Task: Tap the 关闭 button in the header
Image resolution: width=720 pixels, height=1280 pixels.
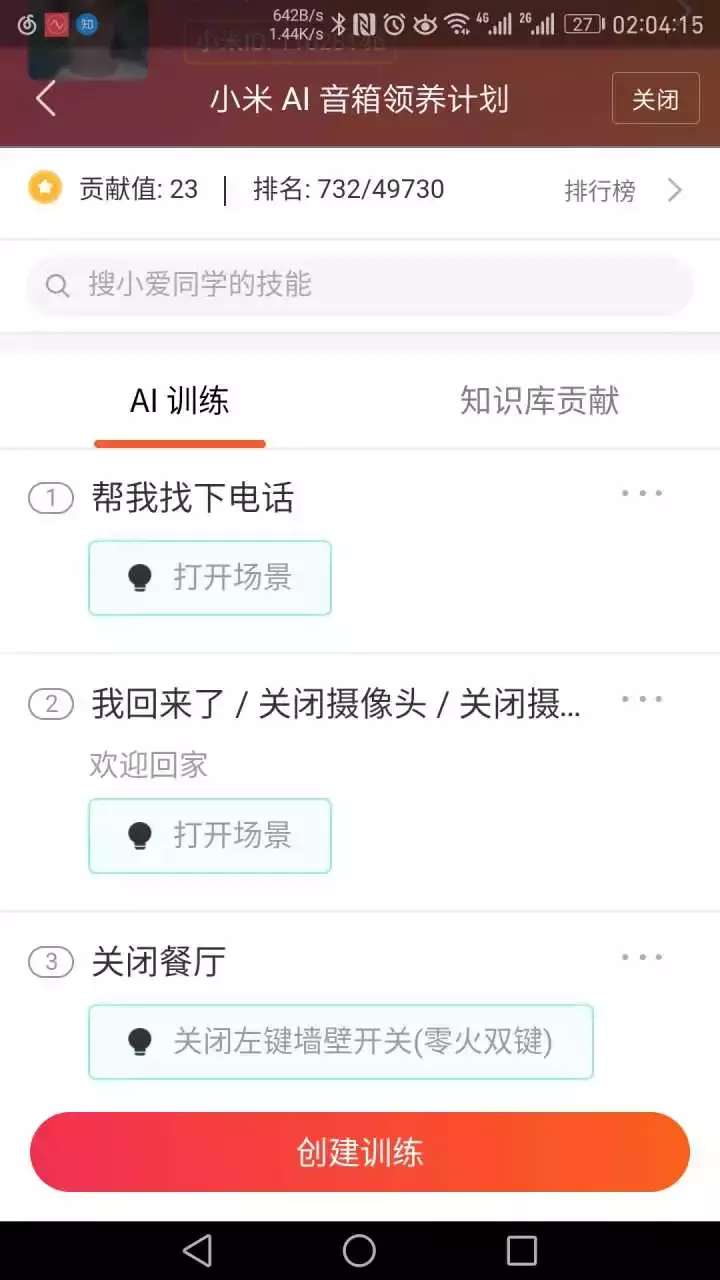Action: click(655, 98)
